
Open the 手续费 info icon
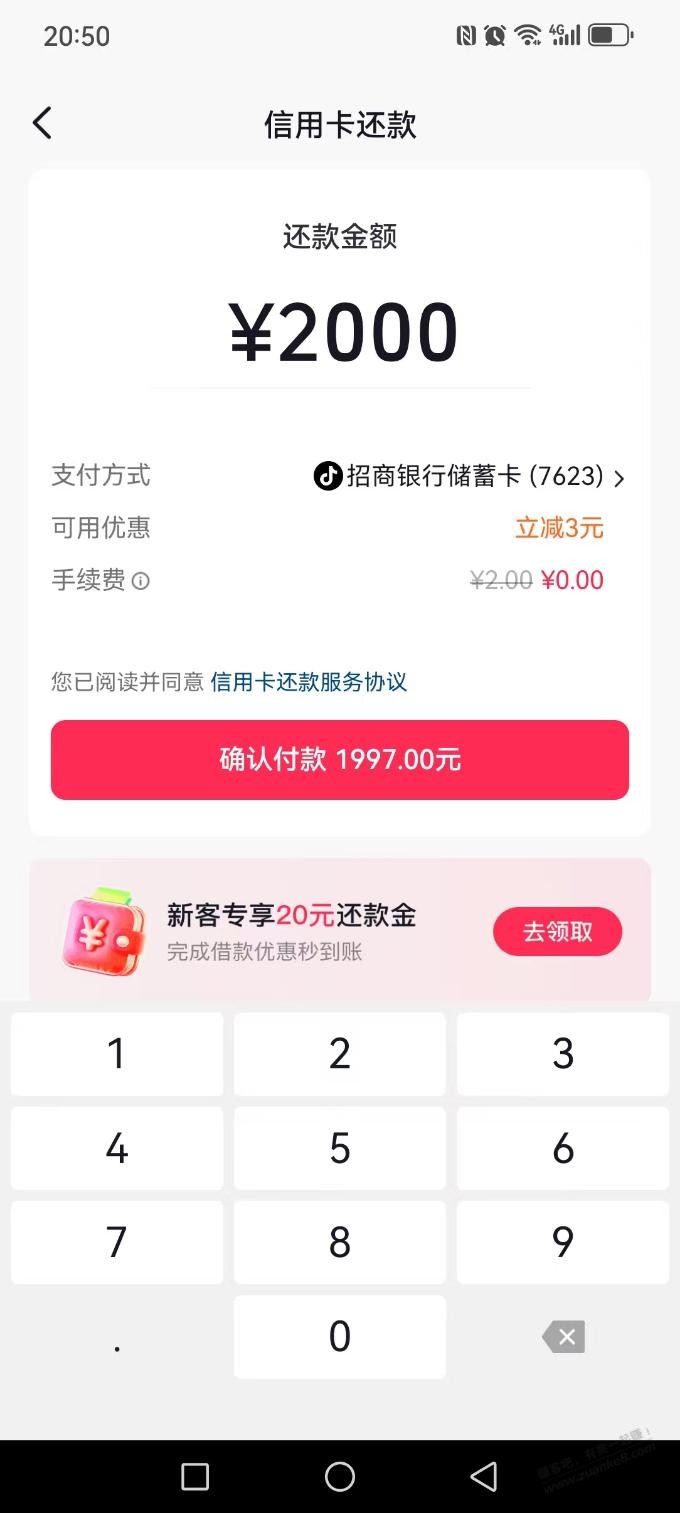(x=141, y=581)
